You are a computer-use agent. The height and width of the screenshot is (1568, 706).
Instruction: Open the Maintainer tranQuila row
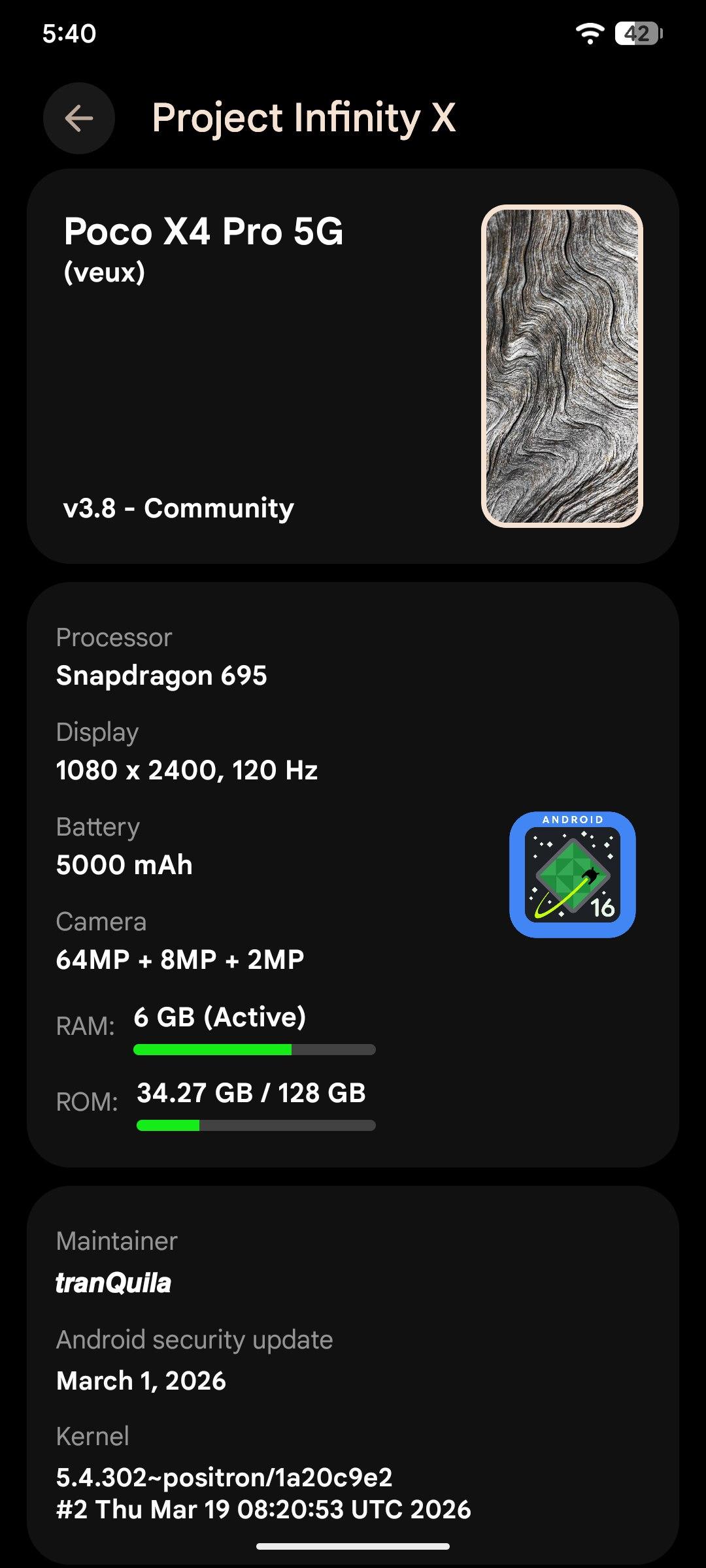click(116, 1262)
